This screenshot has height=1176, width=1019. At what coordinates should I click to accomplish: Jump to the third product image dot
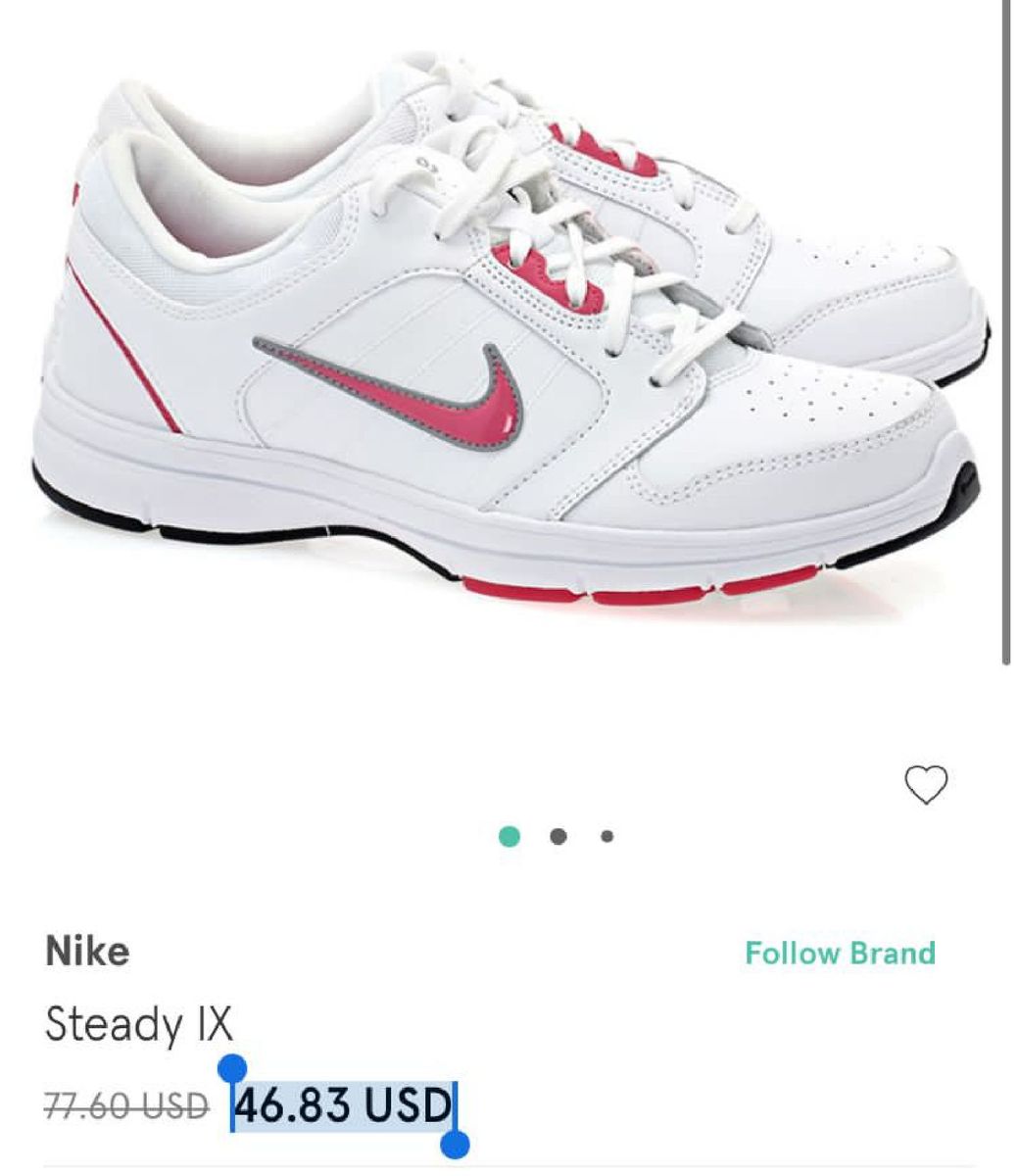(607, 837)
